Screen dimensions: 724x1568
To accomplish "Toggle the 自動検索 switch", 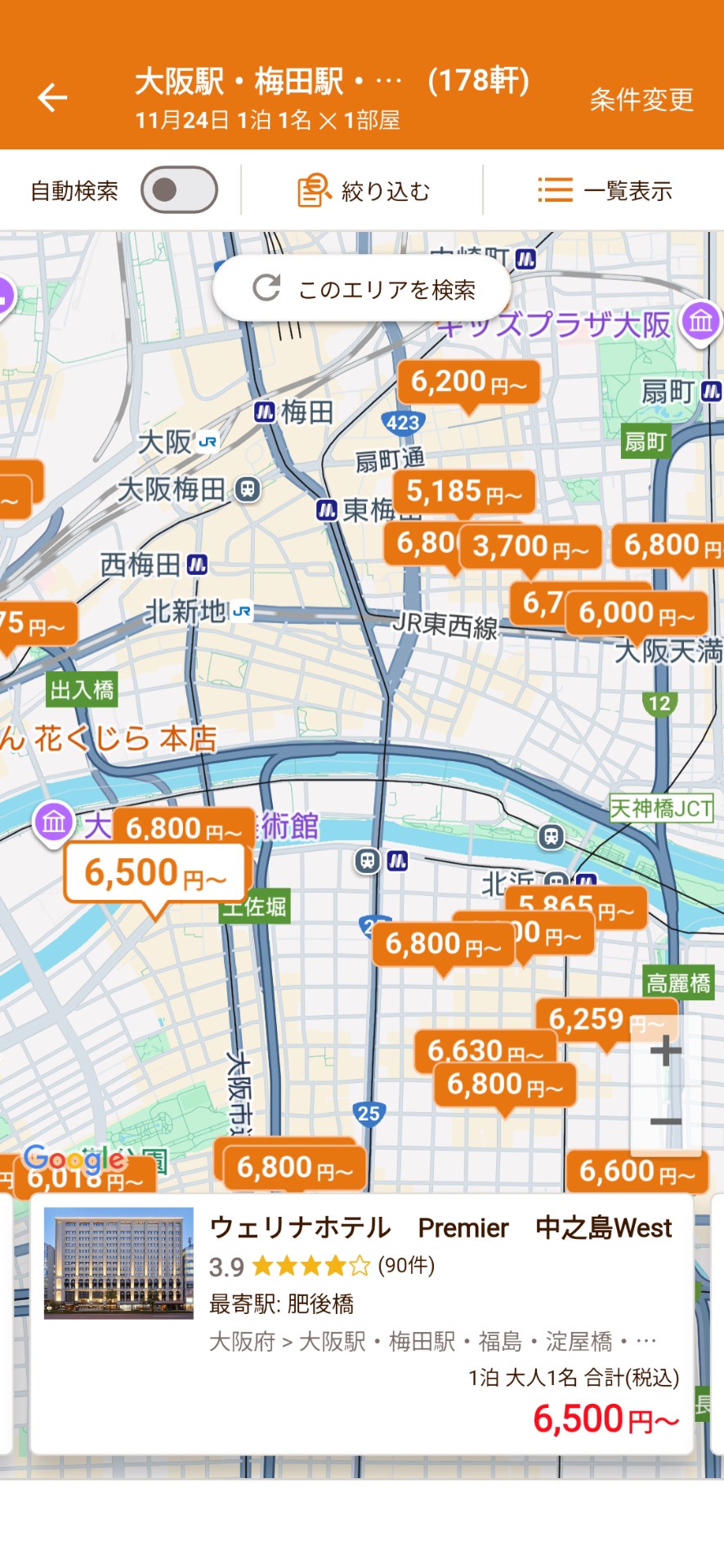I will click(x=179, y=190).
